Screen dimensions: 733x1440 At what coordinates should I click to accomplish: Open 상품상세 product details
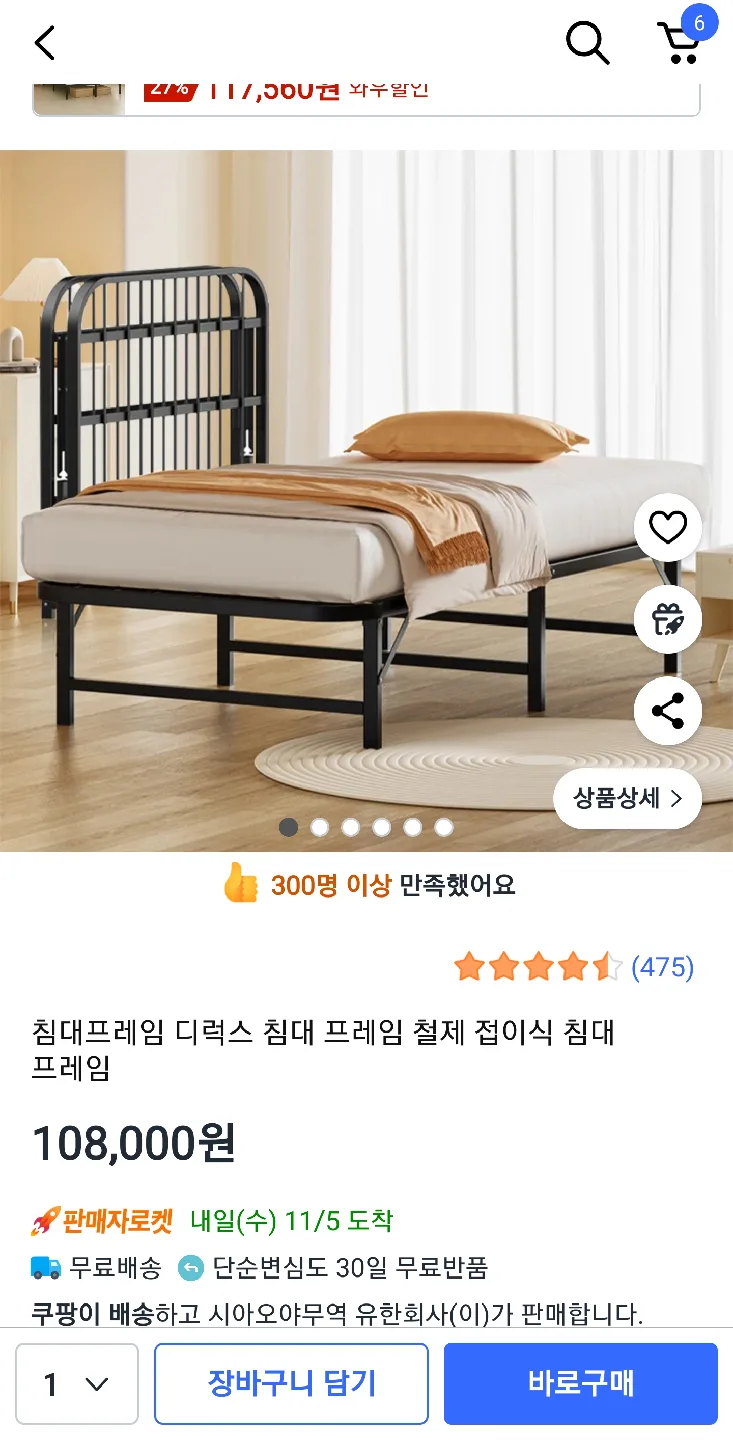(x=627, y=798)
